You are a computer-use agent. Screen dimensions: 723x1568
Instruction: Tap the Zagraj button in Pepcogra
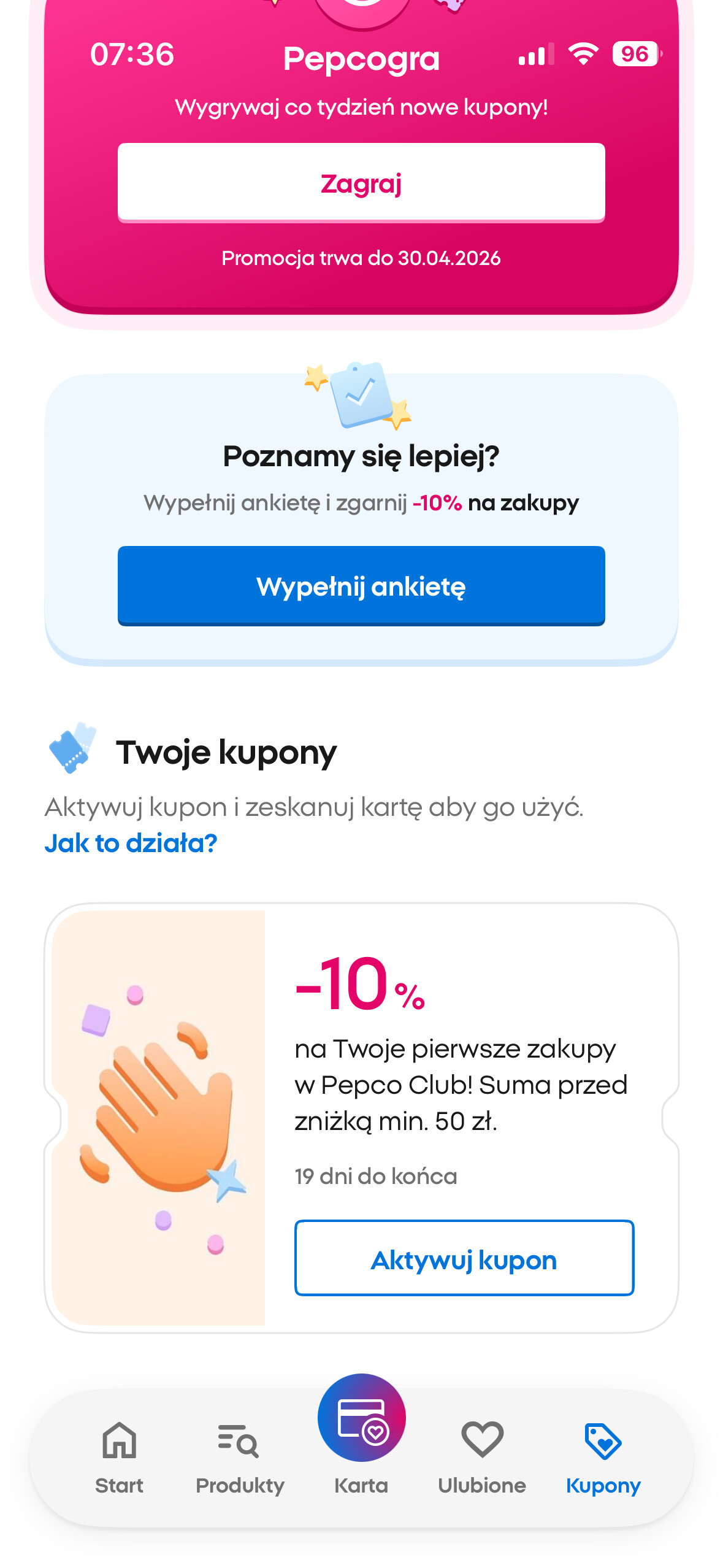(x=361, y=183)
